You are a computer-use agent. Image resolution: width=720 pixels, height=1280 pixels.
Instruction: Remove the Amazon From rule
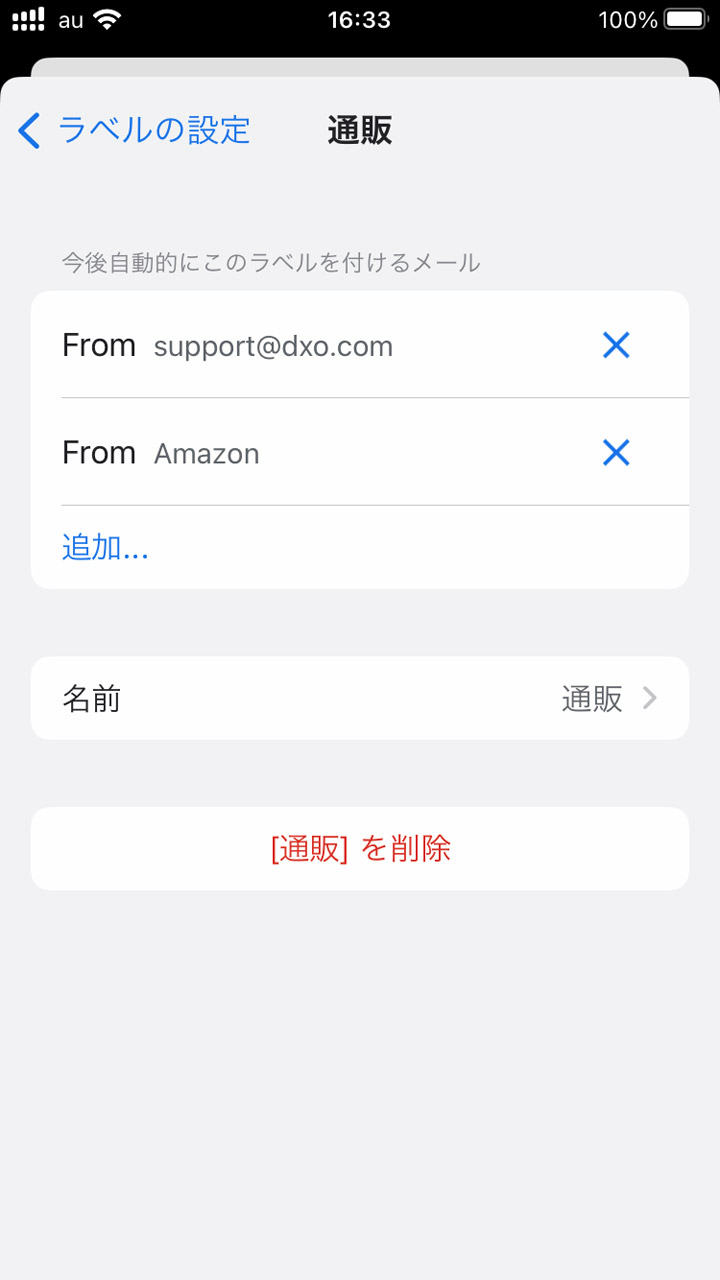tap(616, 454)
